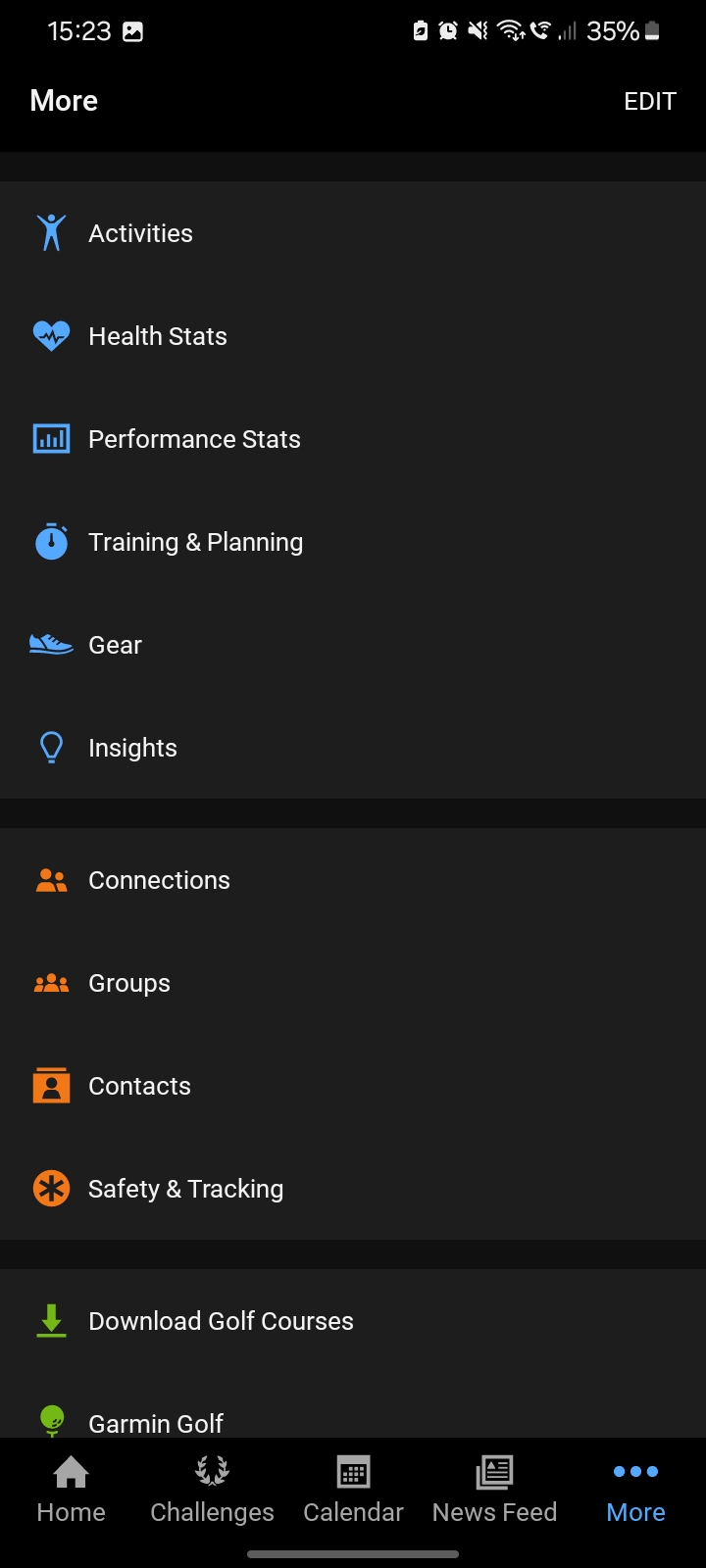This screenshot has width=706, height=1568.
Task: Open Health Stats
Action: pos(353,336)
